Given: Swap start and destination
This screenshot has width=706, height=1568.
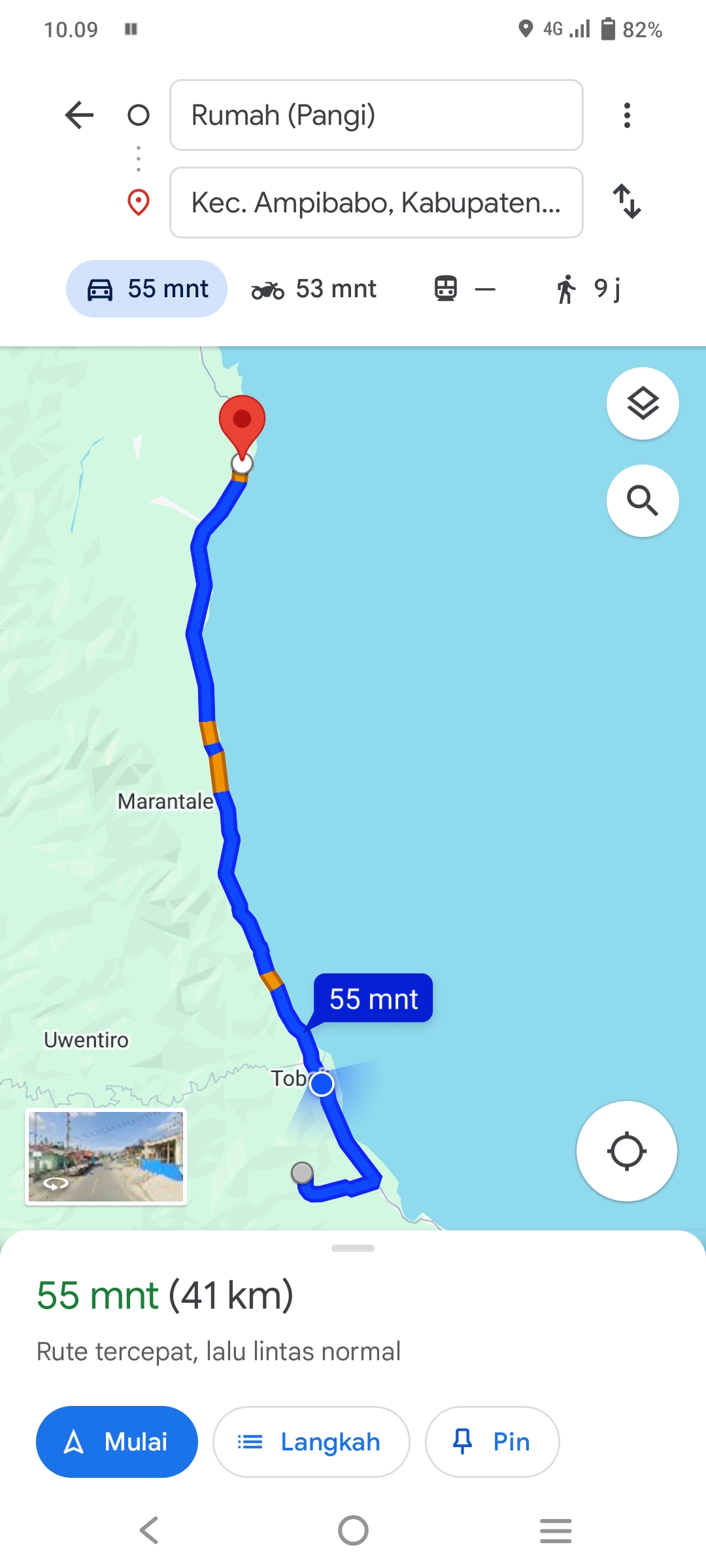Looking at the screenshot, I should click(x=627, y=201).
